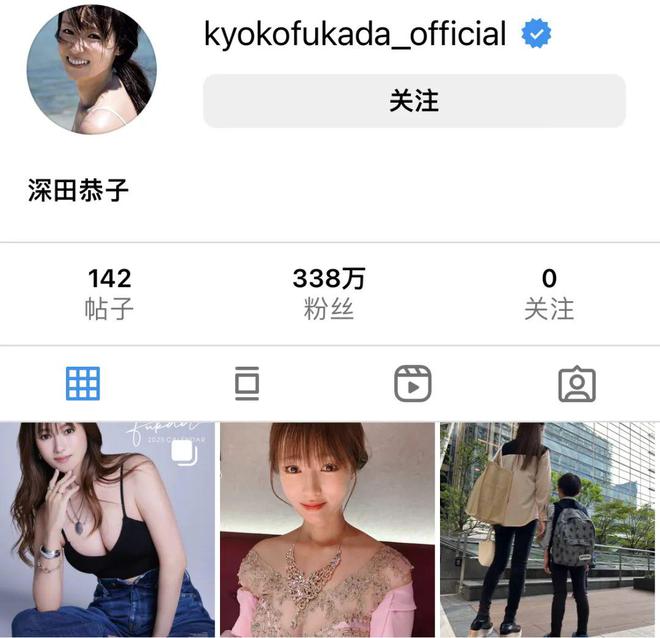Open the post showing two people walking
The width and height of the screenshot is (660, 638).
549,530
